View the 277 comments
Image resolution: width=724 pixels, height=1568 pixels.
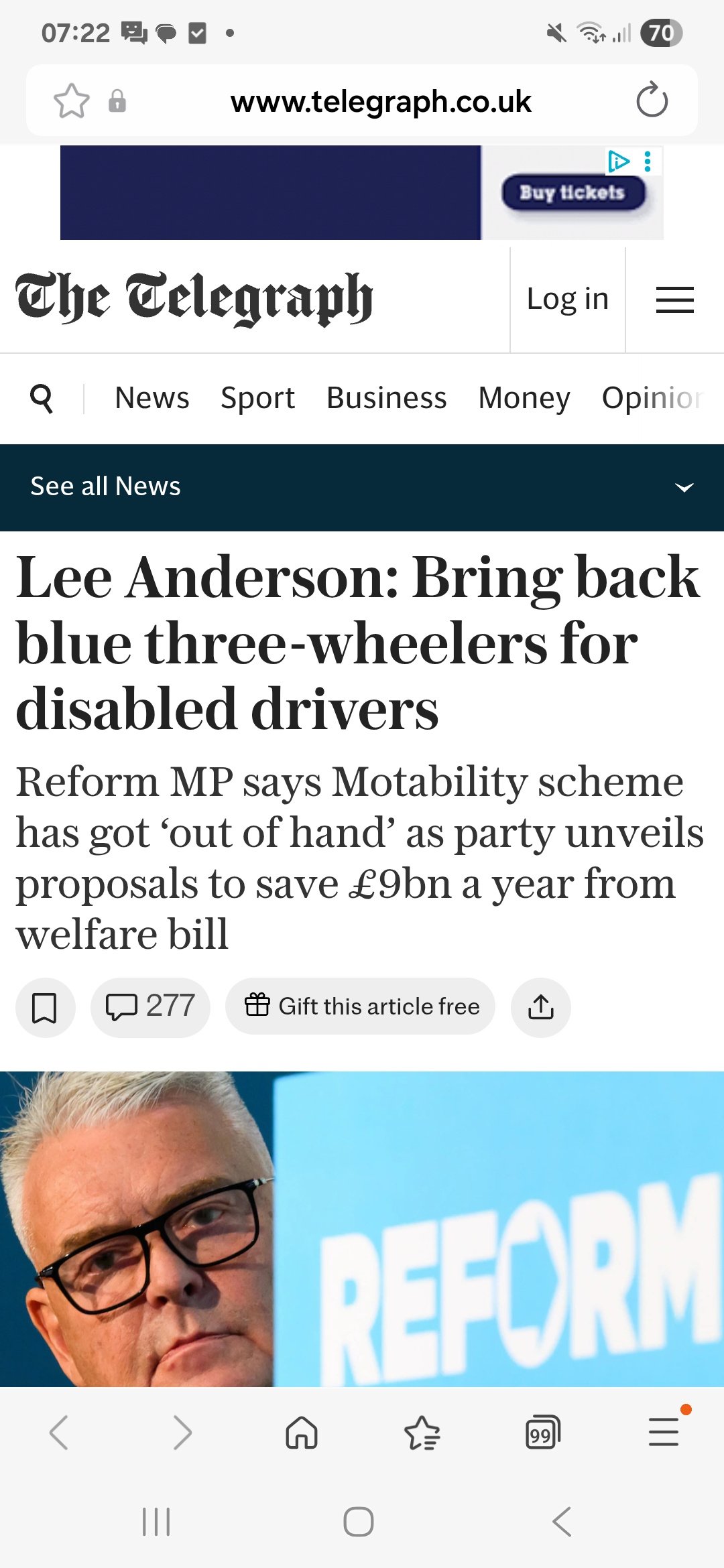point(150,1007)
